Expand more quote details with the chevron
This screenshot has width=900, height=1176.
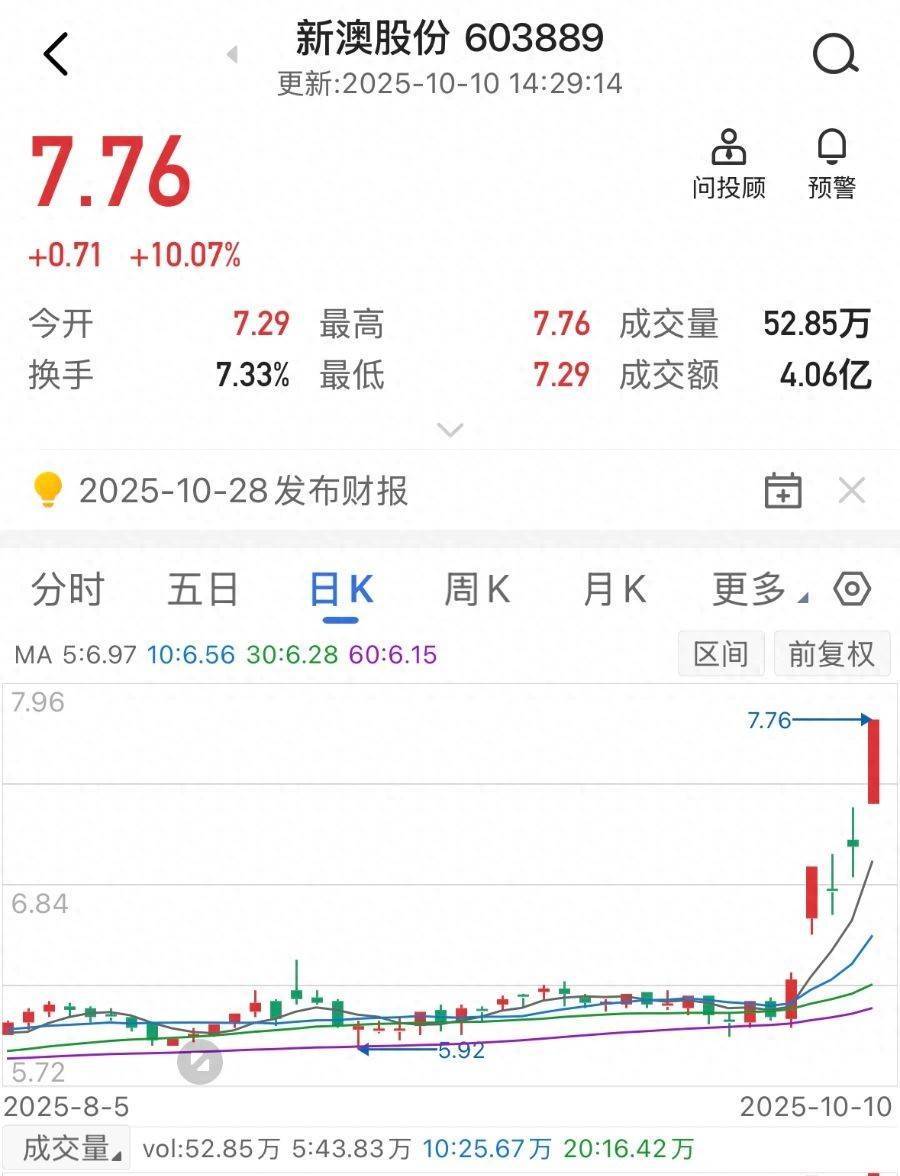451,430
